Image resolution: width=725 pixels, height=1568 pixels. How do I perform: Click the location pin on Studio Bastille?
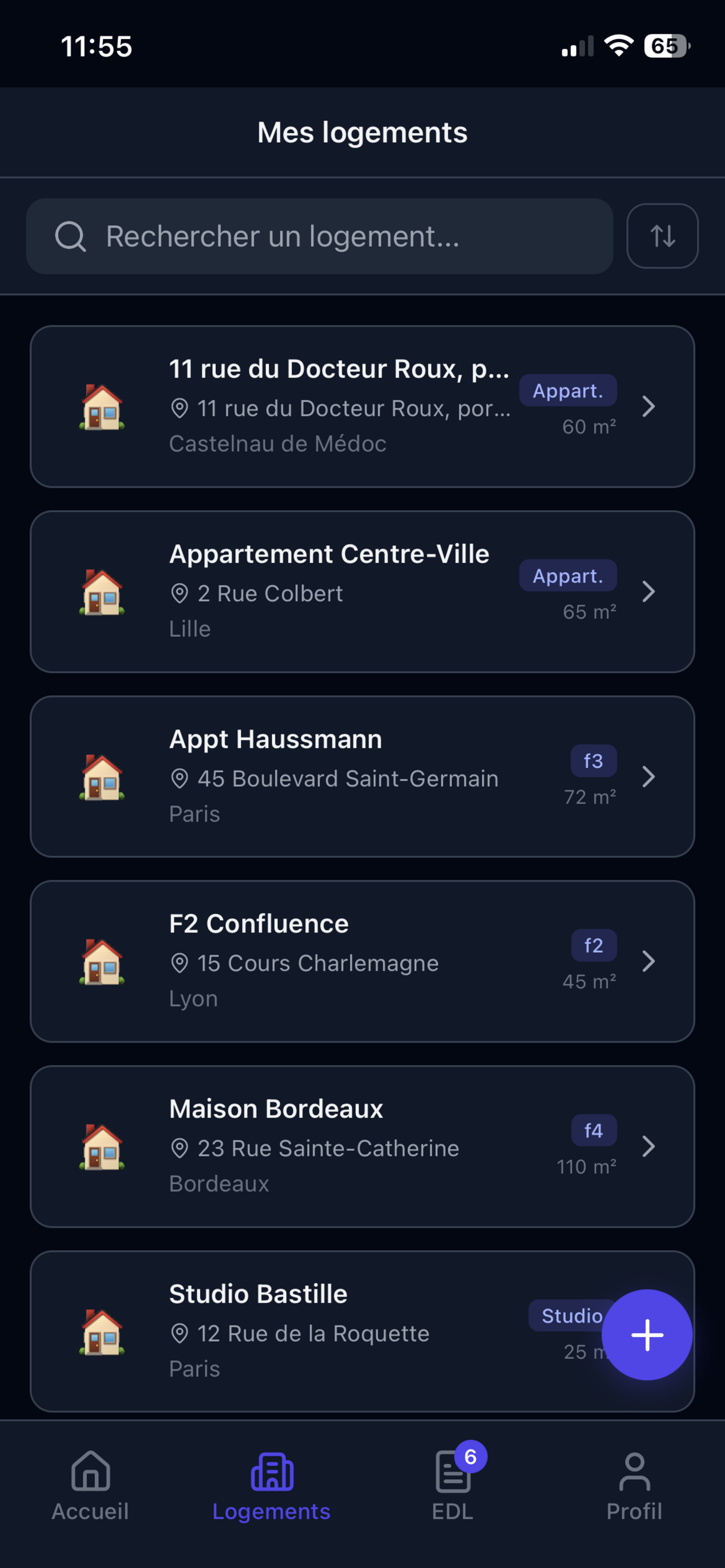pyautogui.click(x=180, y=1333)
